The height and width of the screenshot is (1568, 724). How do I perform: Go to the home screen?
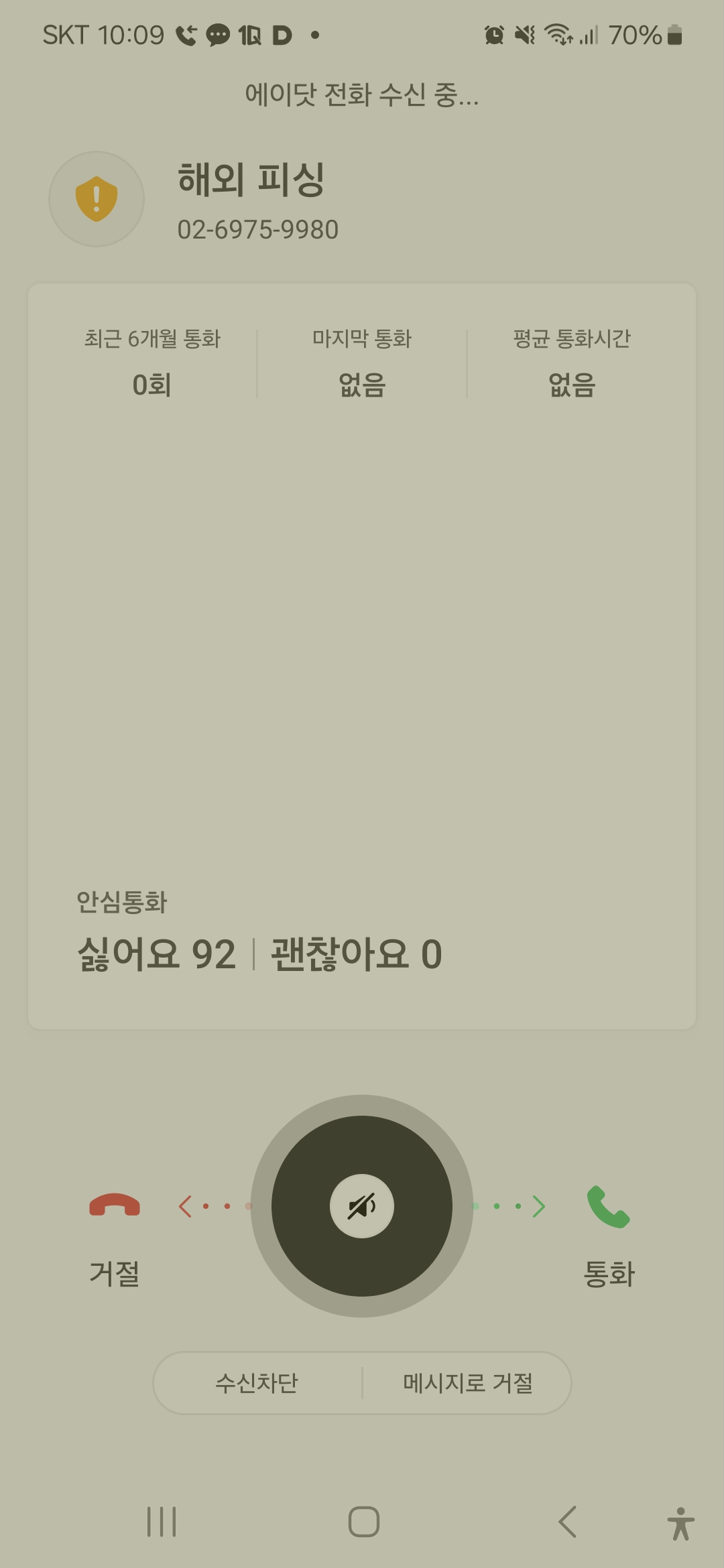pyautogui.click(x=363, y=1522)
